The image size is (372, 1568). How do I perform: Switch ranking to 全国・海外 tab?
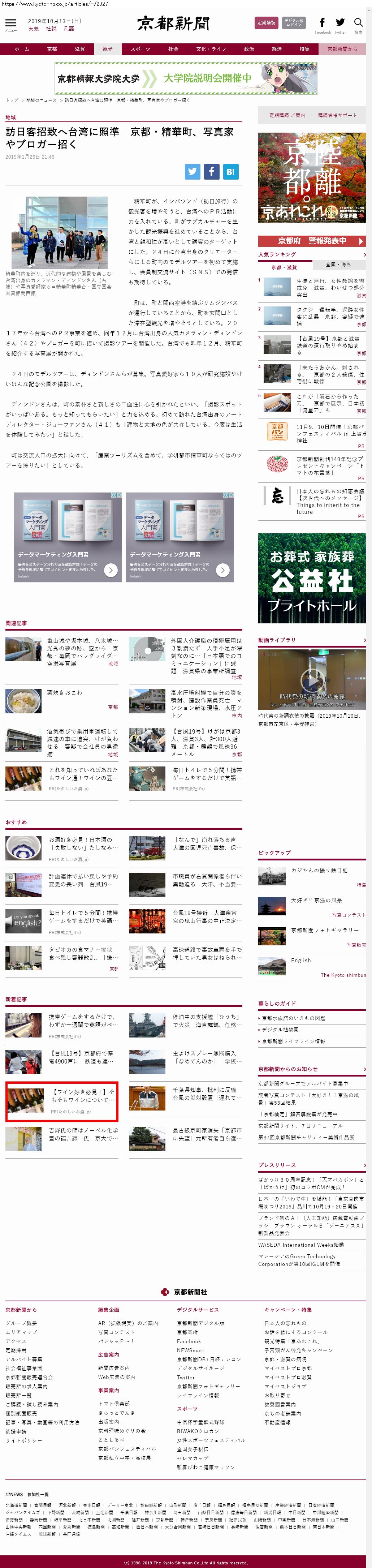338,265
